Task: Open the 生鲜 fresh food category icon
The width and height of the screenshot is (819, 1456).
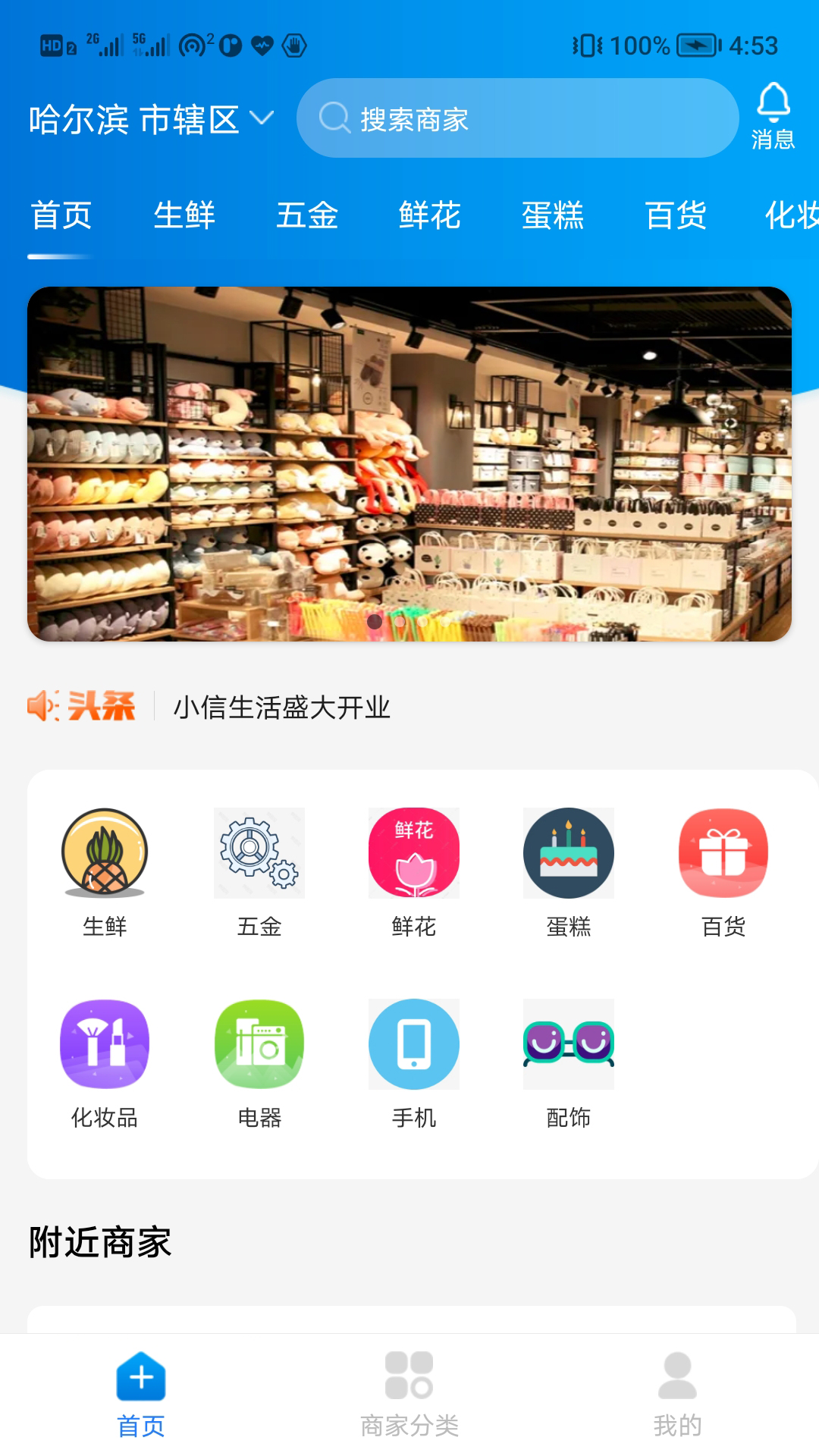Action: coord(105,852)
